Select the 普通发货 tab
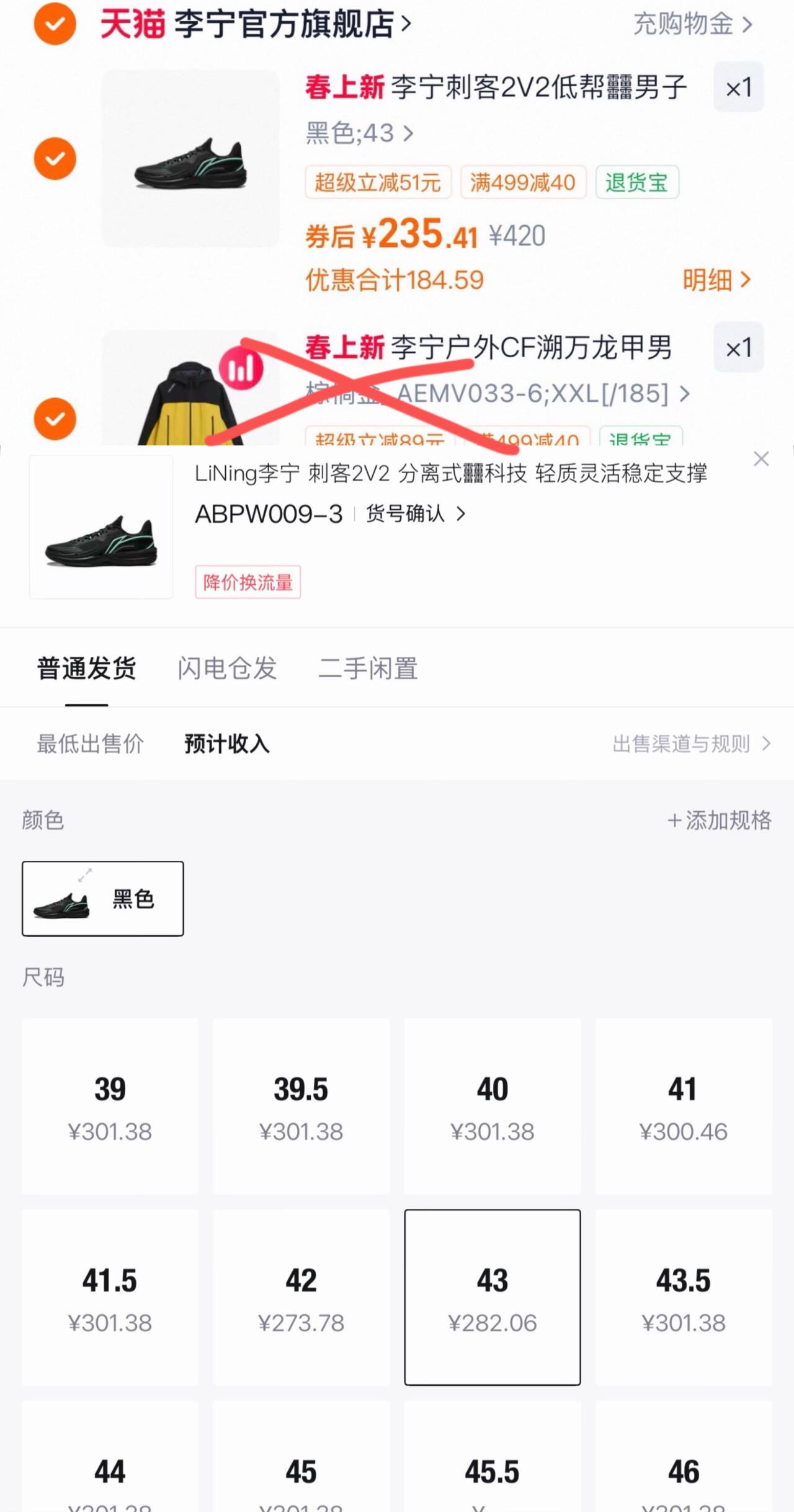The image size is (794, 1512). click(86, 669)
